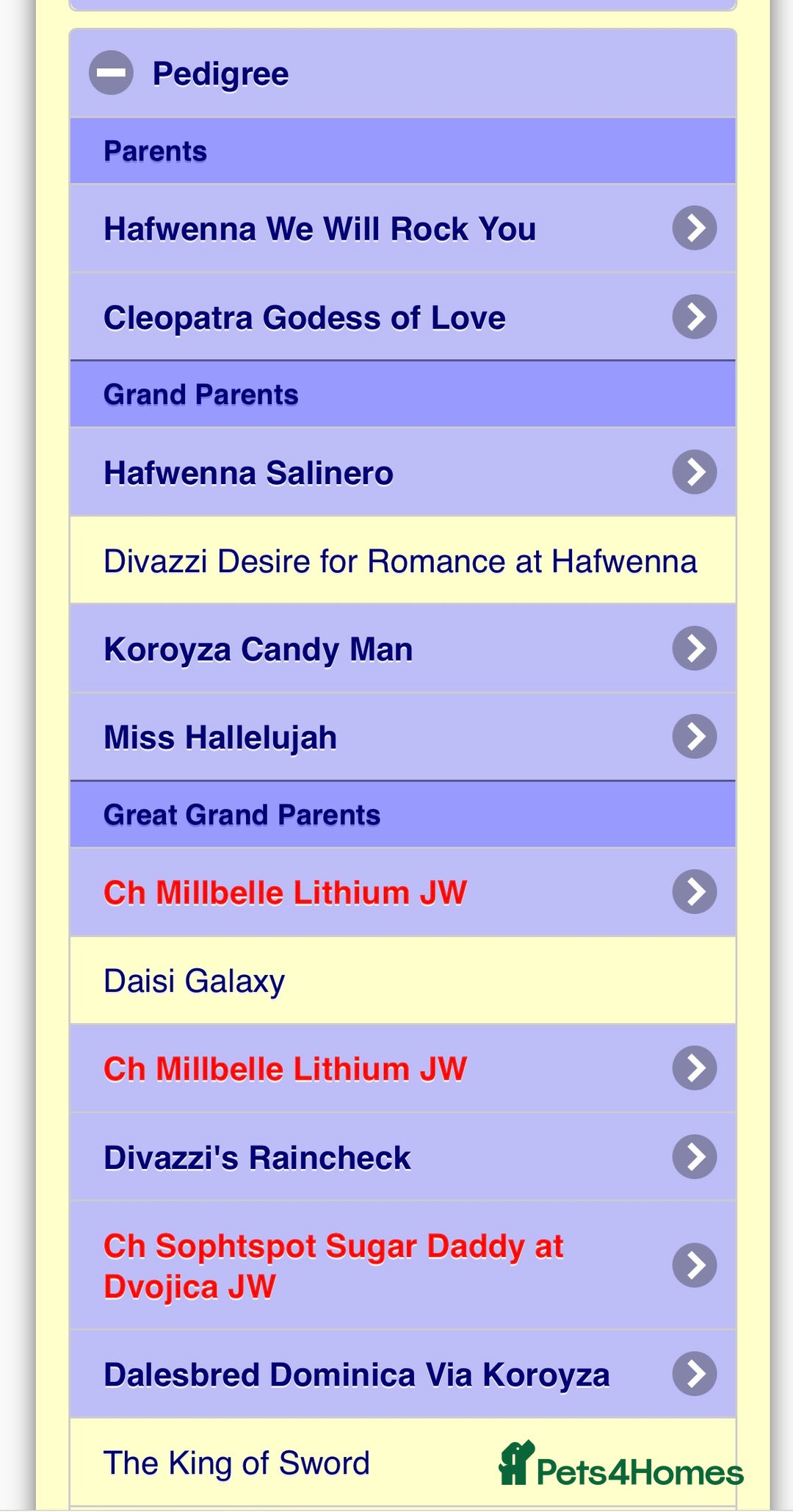View Ch Sophtspot Sugar Daddy at Dvojica JW
This screenshot has height=1512, width=793.
pyautogui.click(x=402, y=1265)
